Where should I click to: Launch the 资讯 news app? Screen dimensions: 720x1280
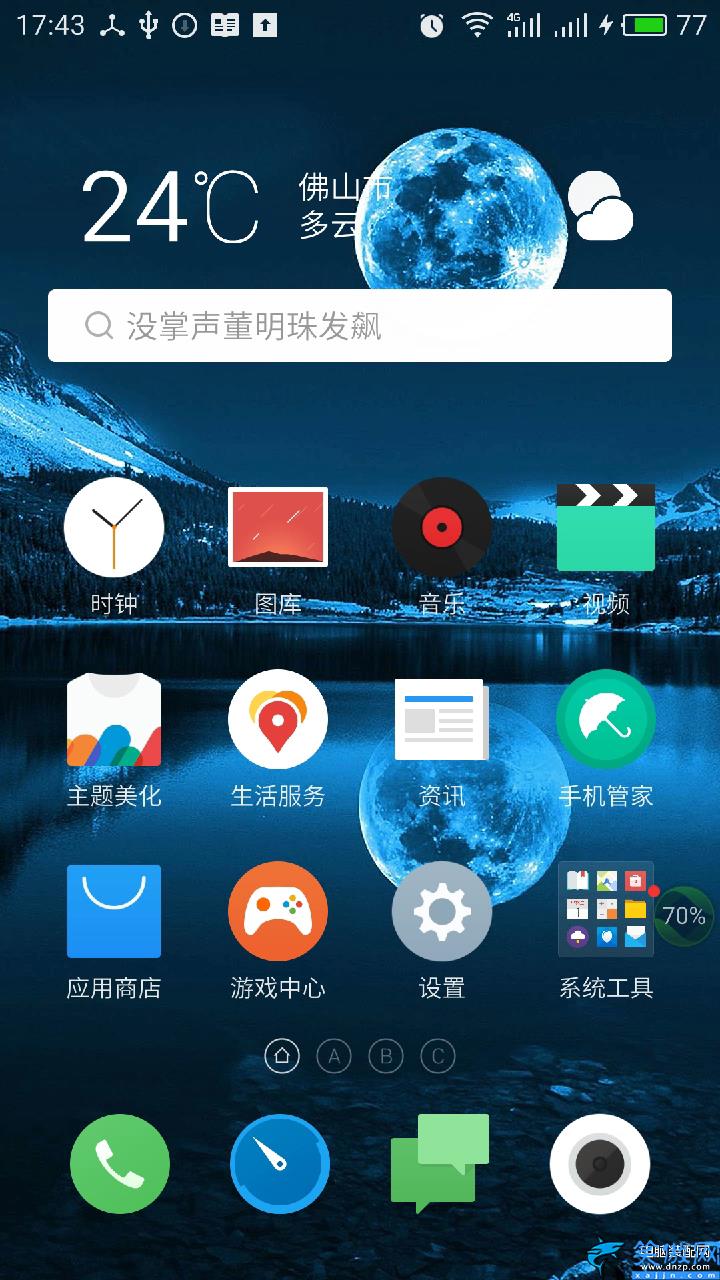(x=441, y=720)
